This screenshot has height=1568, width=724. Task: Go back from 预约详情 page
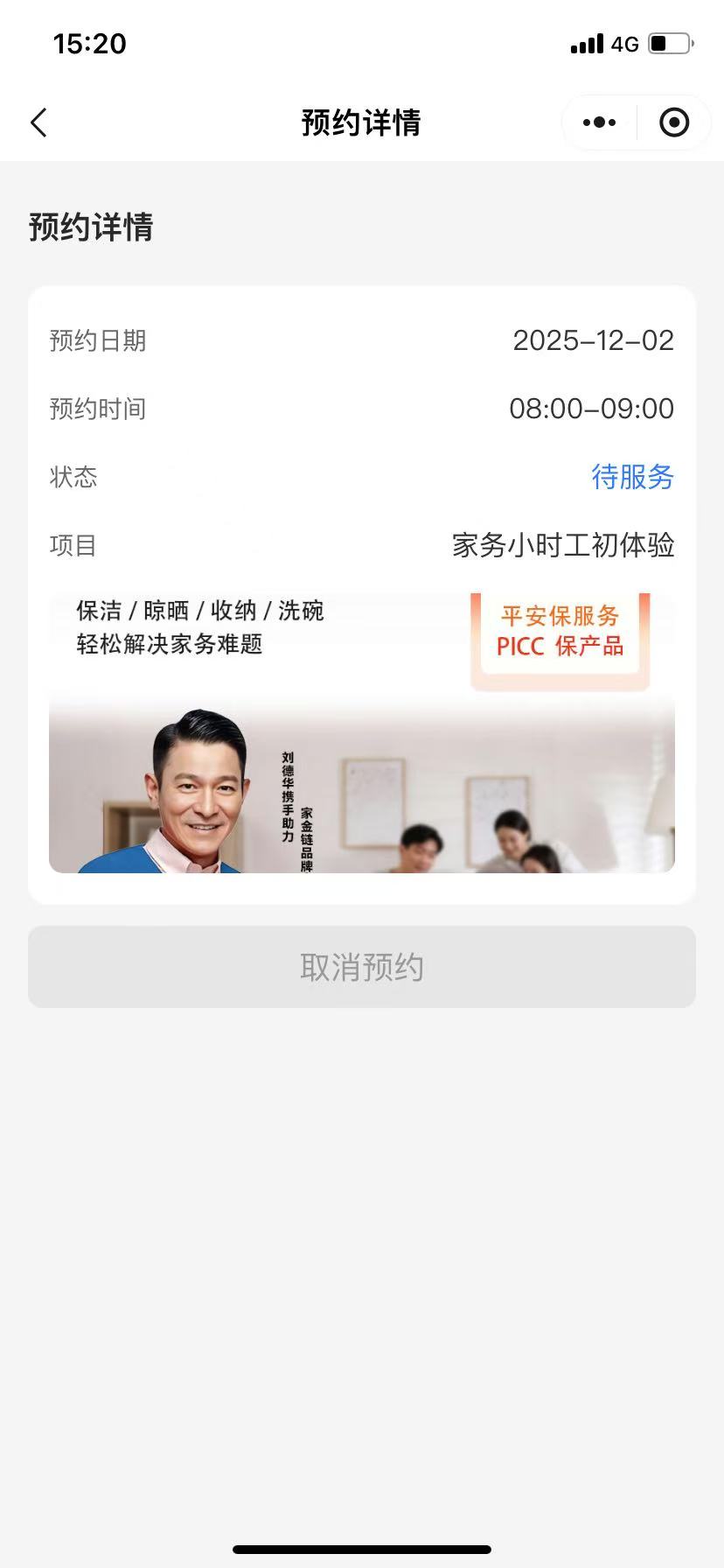(39, 122)
